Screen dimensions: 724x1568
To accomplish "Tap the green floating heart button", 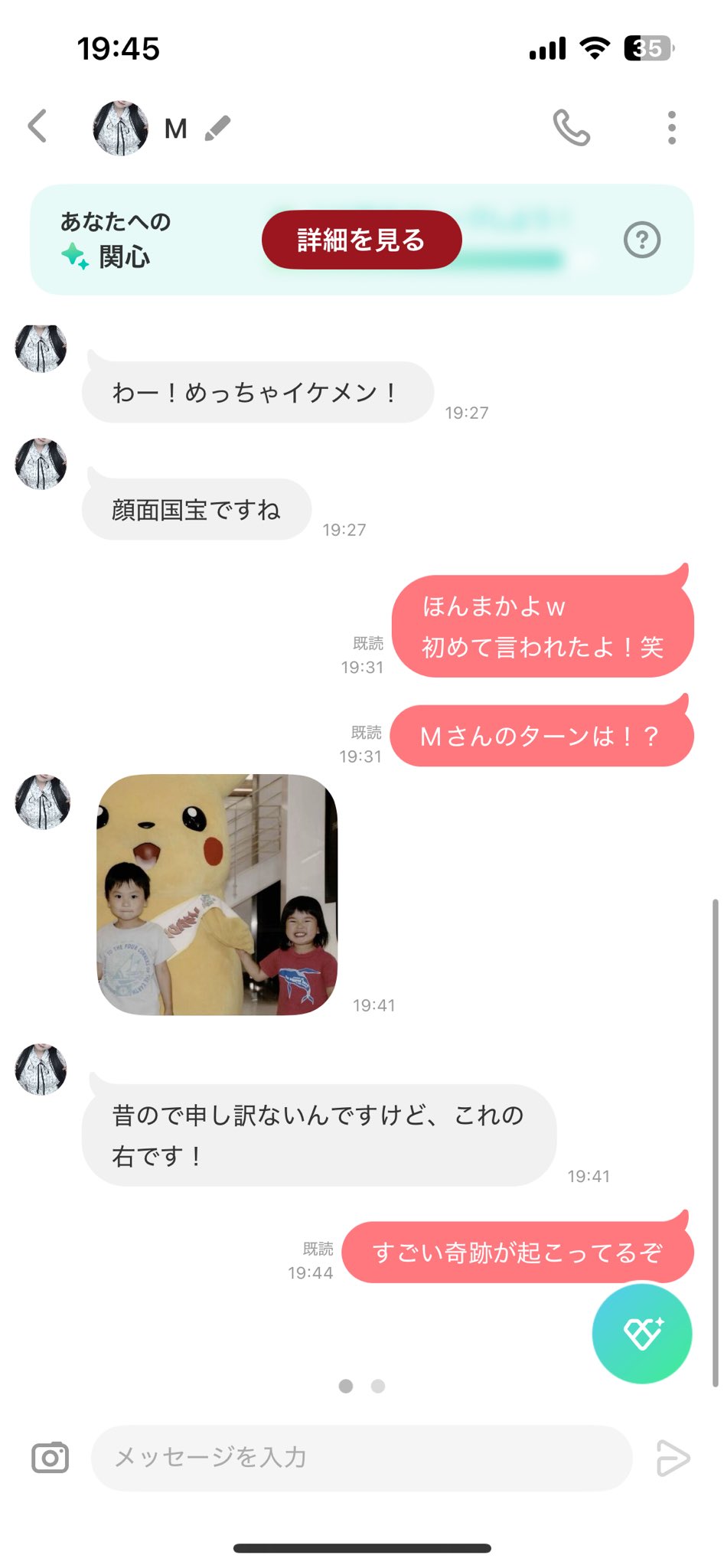I will pos(641,1333).
